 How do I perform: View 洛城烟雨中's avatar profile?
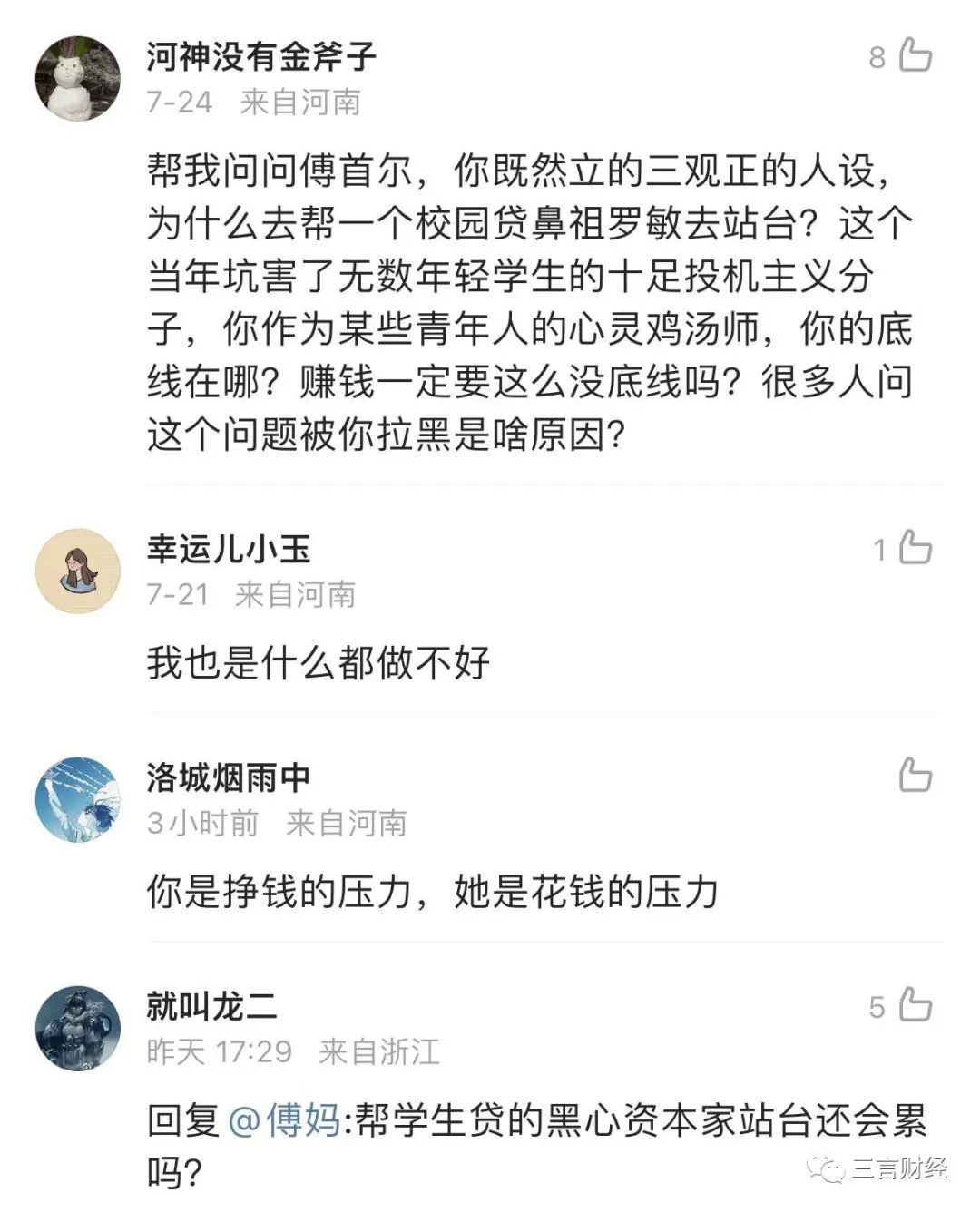[x=78, y=799]
